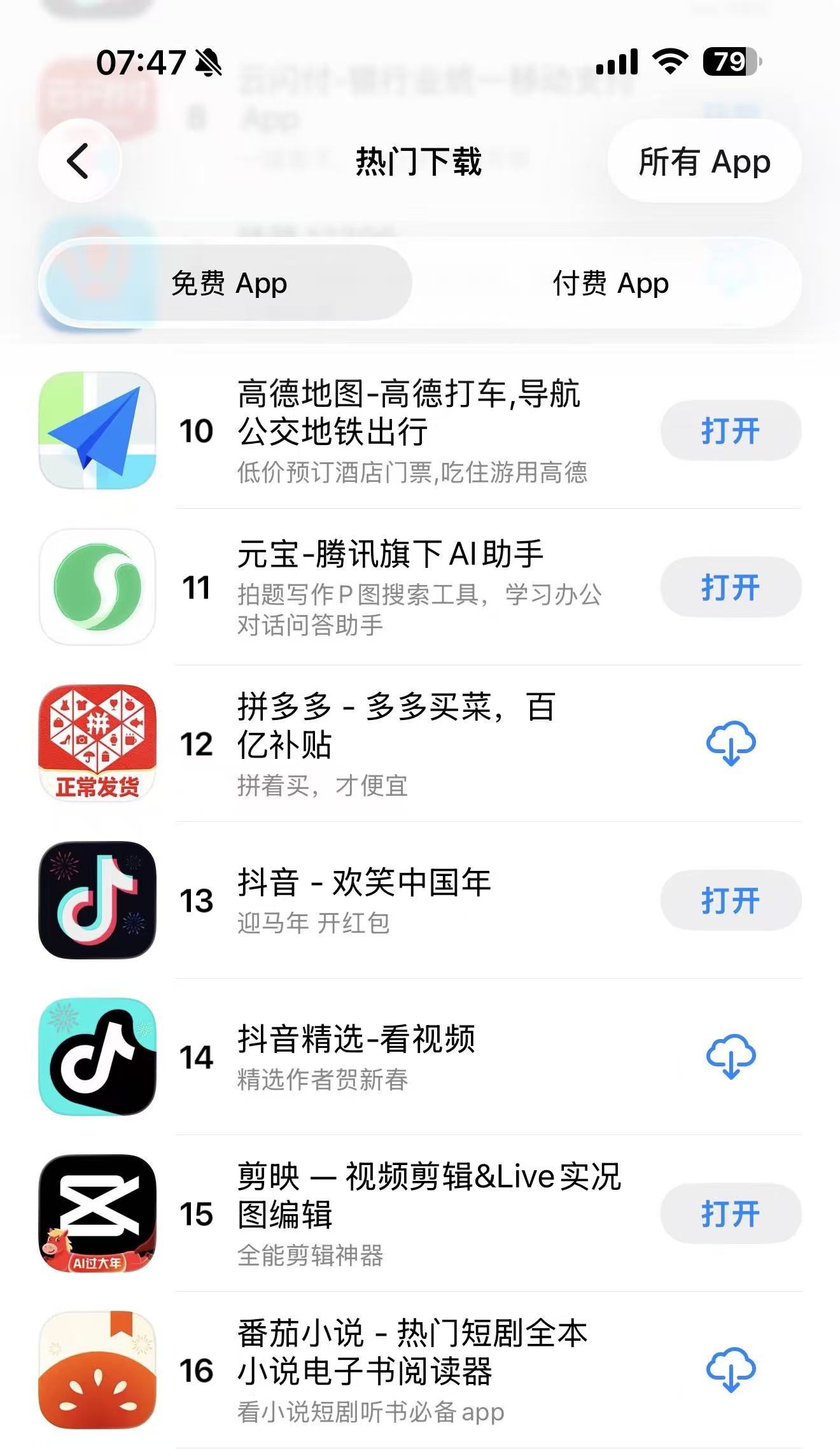The height and width of the screenshot is (1449, 840).
Task: Tap 打开 for 抖音 - 欢笑中国年
Action: tap(730, 900)
